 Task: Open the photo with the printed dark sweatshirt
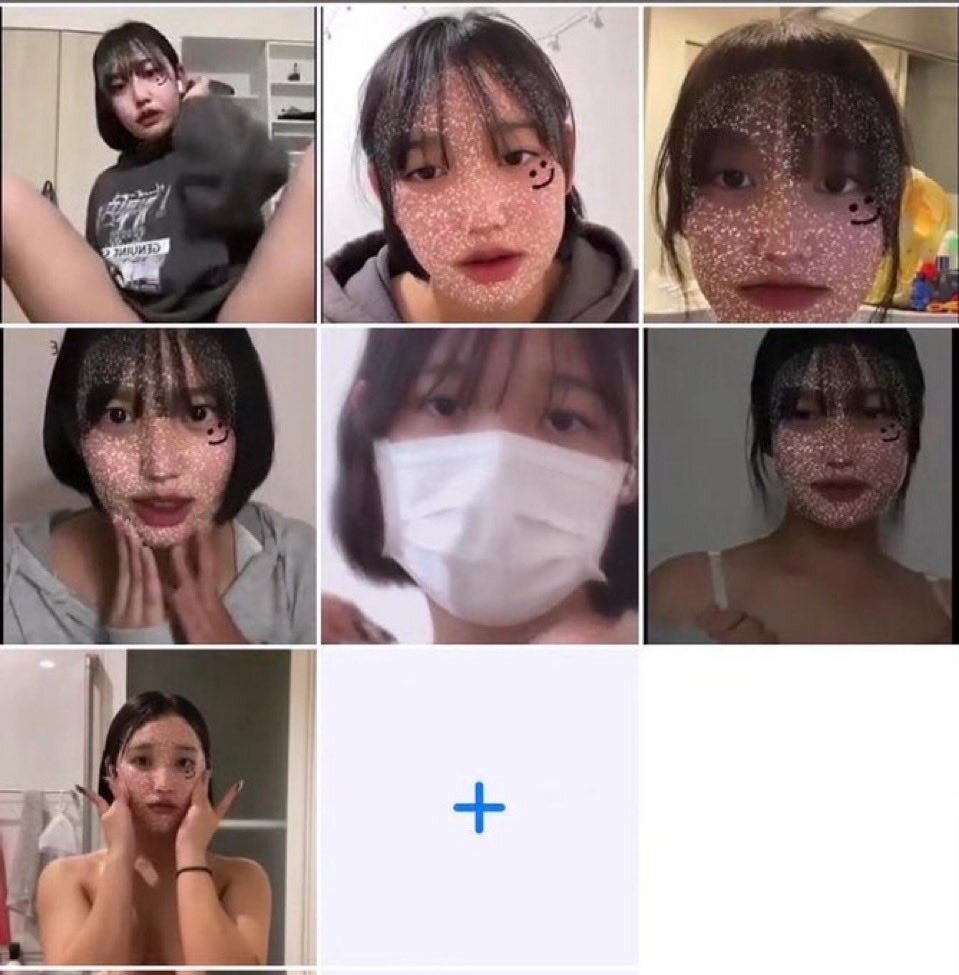pyautogui.click(x=158, y=166)
